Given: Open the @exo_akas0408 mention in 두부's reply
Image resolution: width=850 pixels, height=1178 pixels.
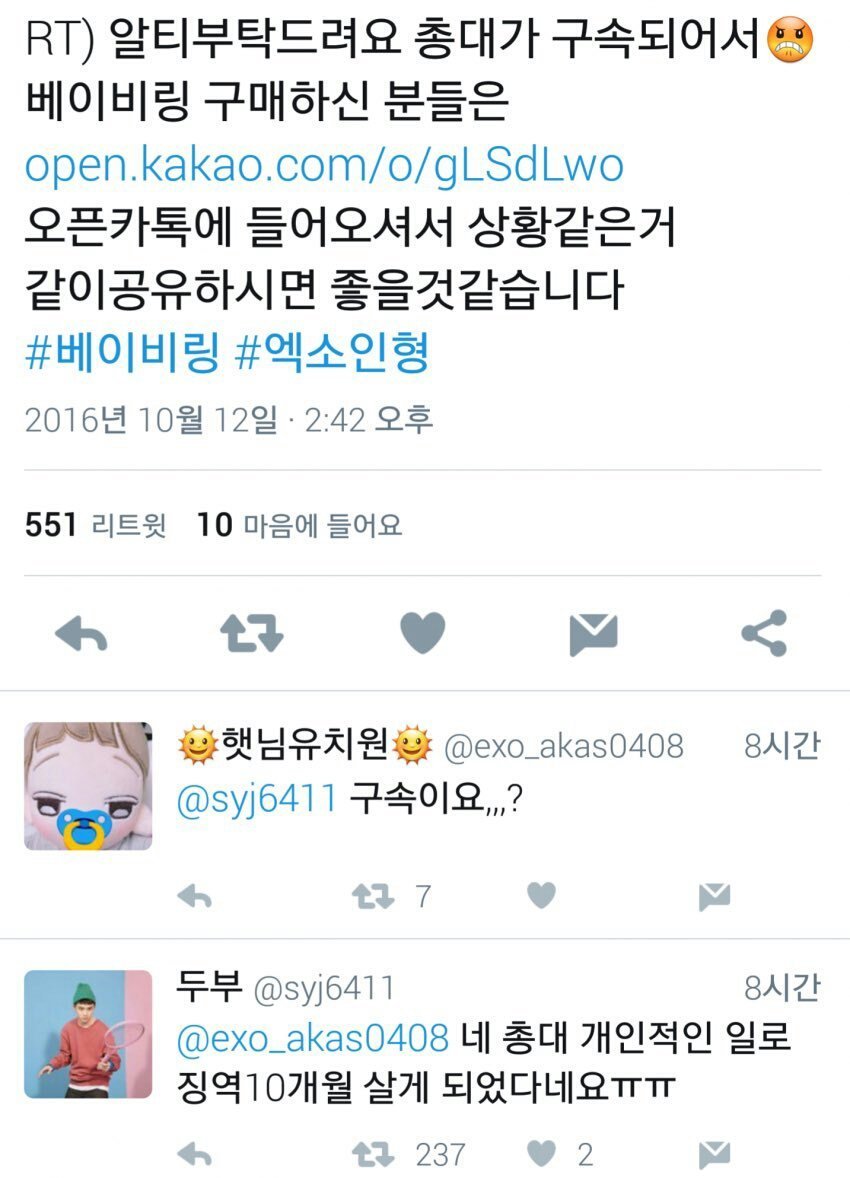Looking at the screenshot, I should point(312,1039).
